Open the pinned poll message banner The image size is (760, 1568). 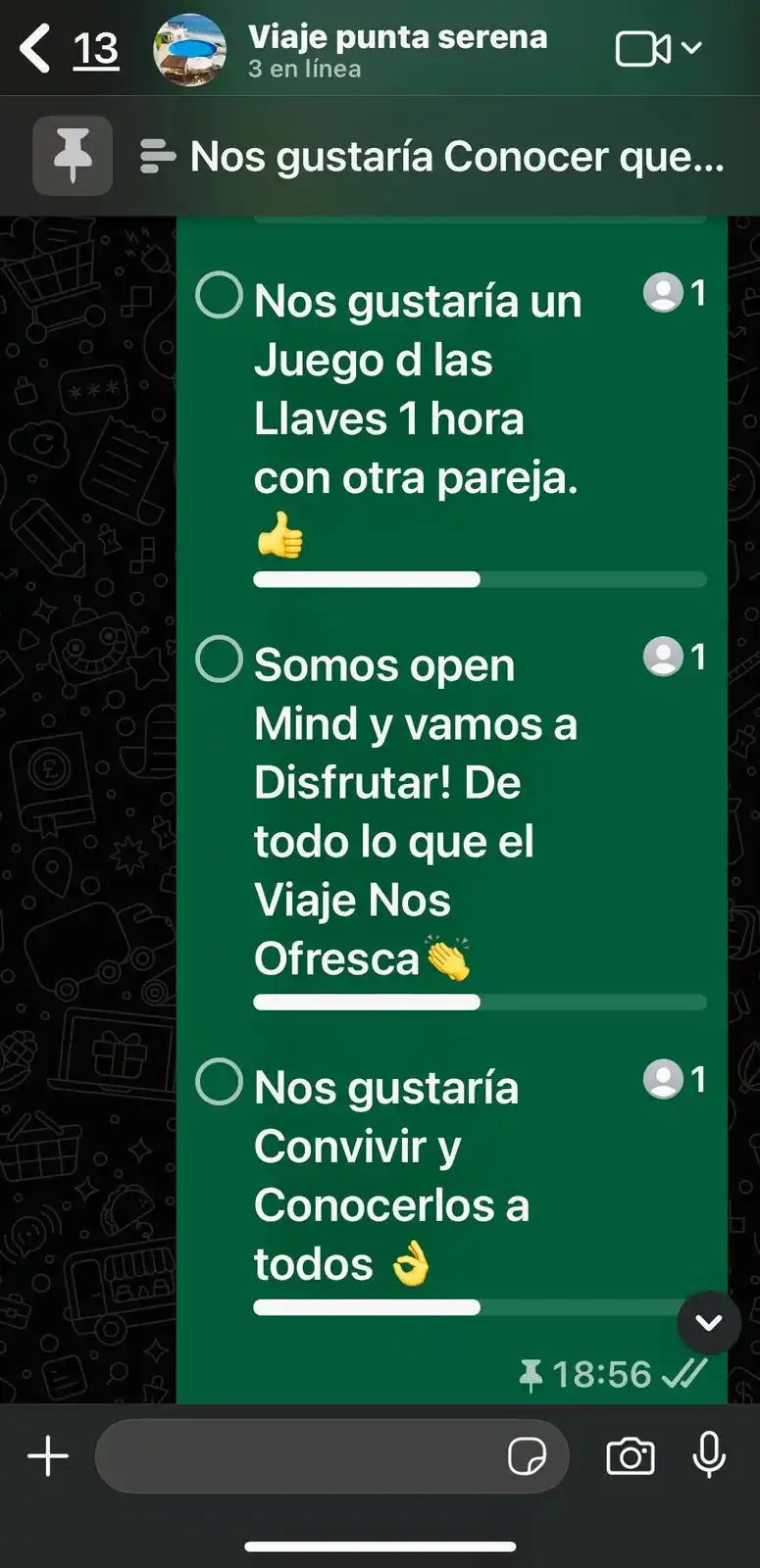[431, 157]
